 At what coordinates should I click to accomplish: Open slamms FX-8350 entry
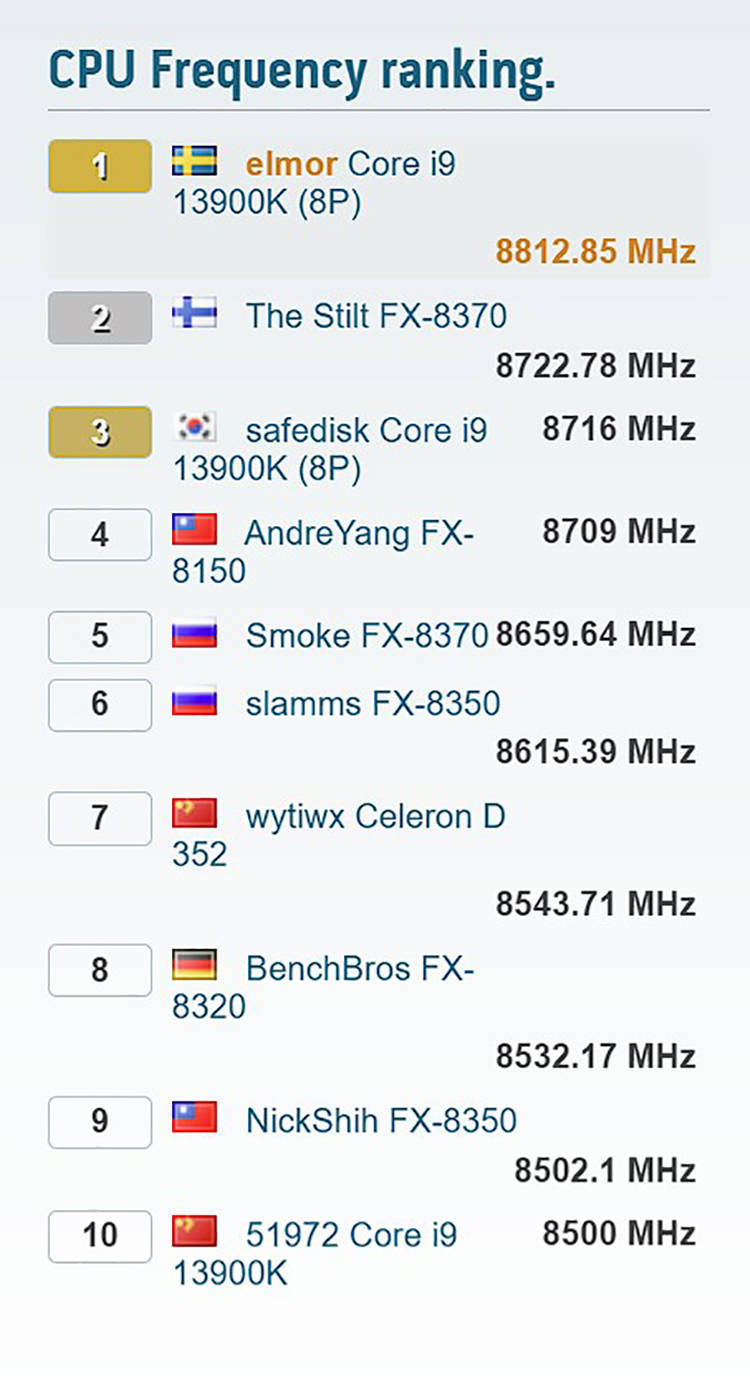[x=373, y=704]
